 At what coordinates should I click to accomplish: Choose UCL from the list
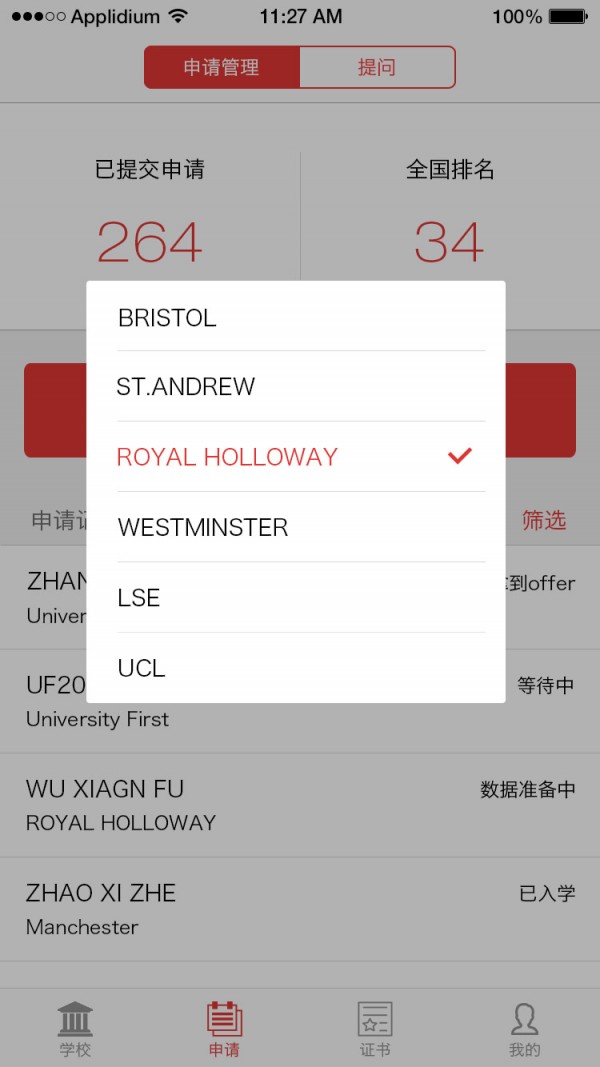296,668
